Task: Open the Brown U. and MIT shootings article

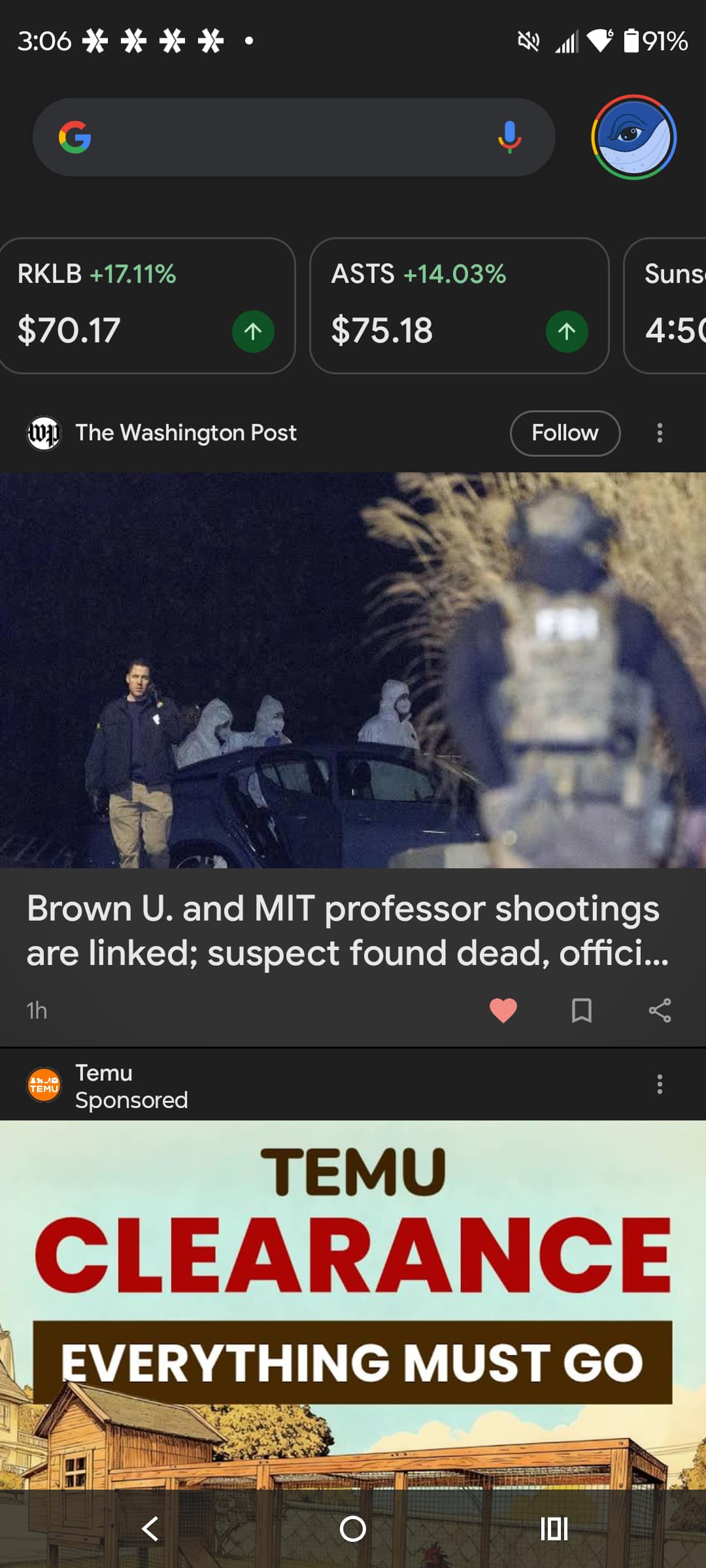Action: [346, 930]
